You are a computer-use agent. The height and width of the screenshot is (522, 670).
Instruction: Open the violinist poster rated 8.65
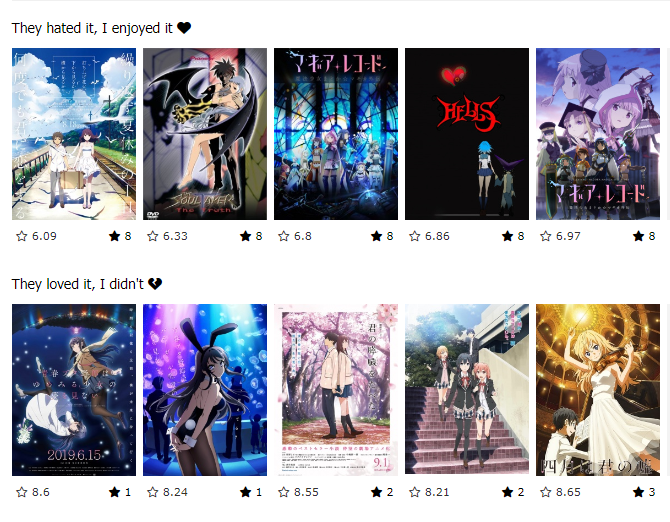pos(598,390)
